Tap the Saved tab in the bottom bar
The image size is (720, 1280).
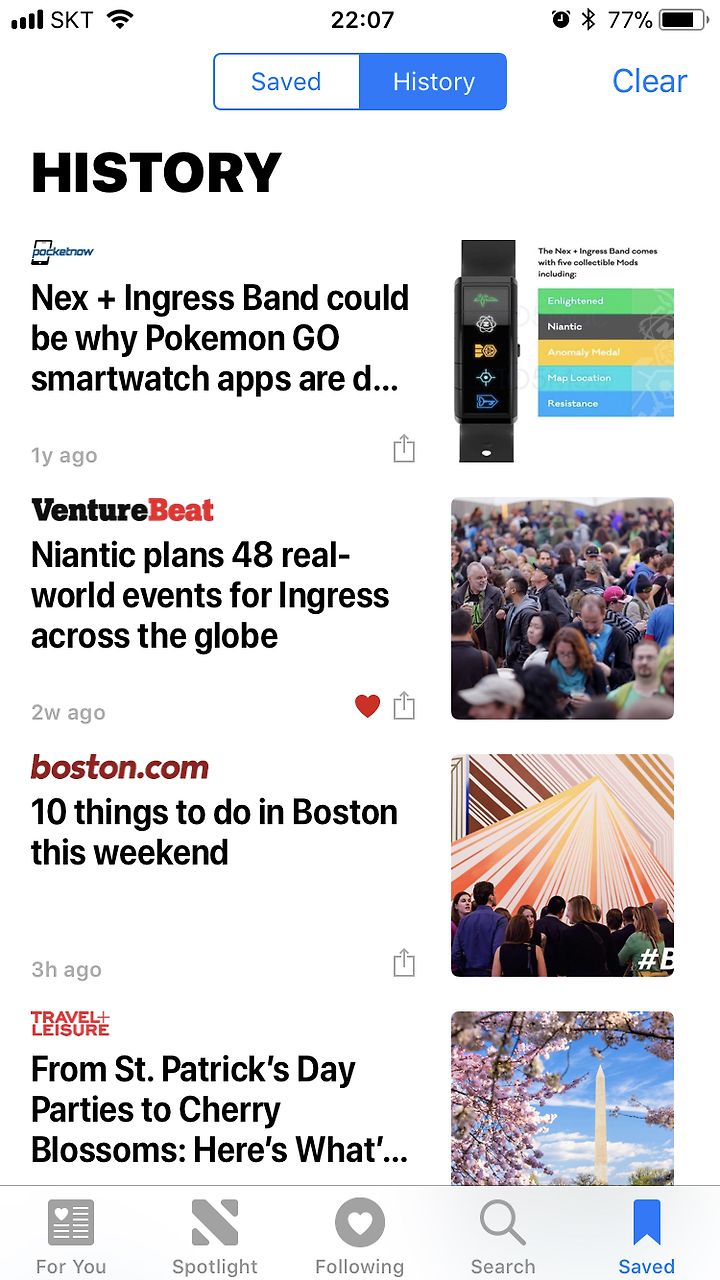pyautogui.click(x=647, y=1237)
